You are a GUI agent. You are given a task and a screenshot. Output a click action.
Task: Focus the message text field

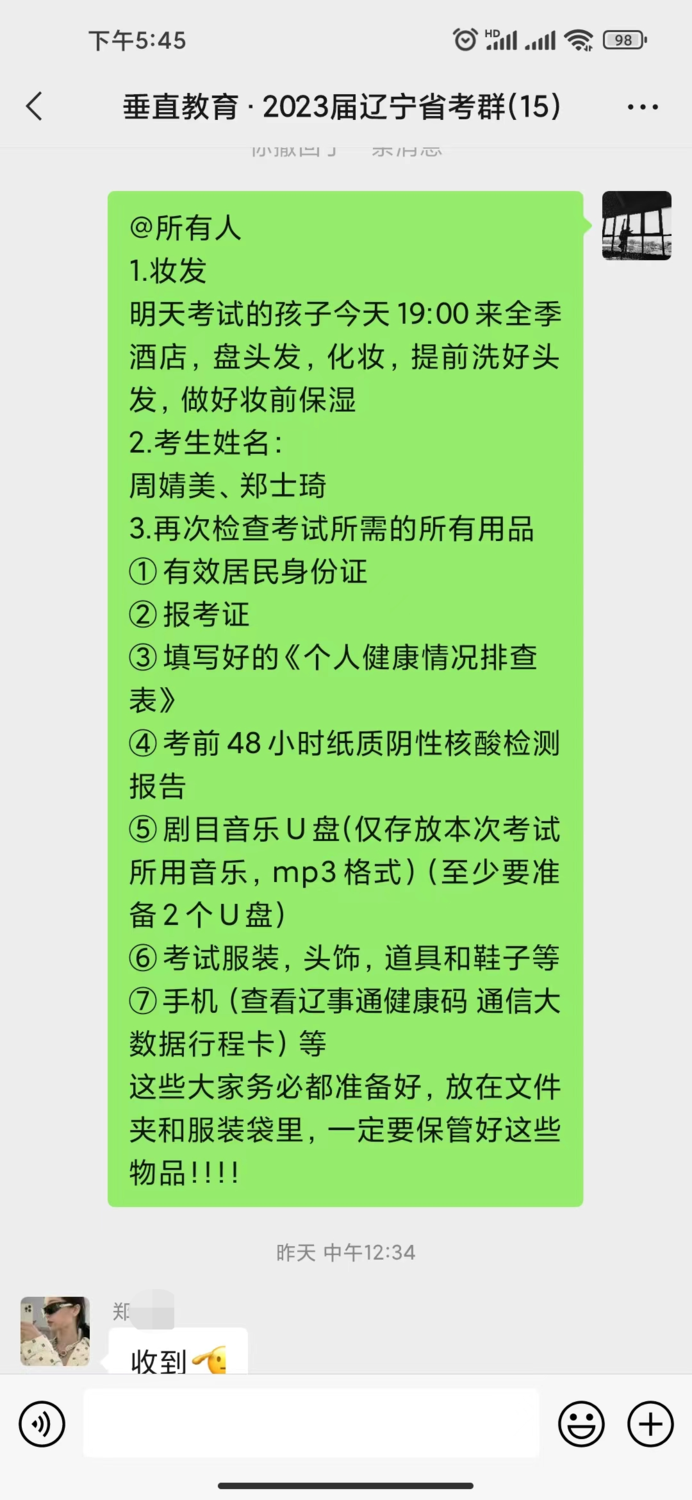pos(311,1423)
